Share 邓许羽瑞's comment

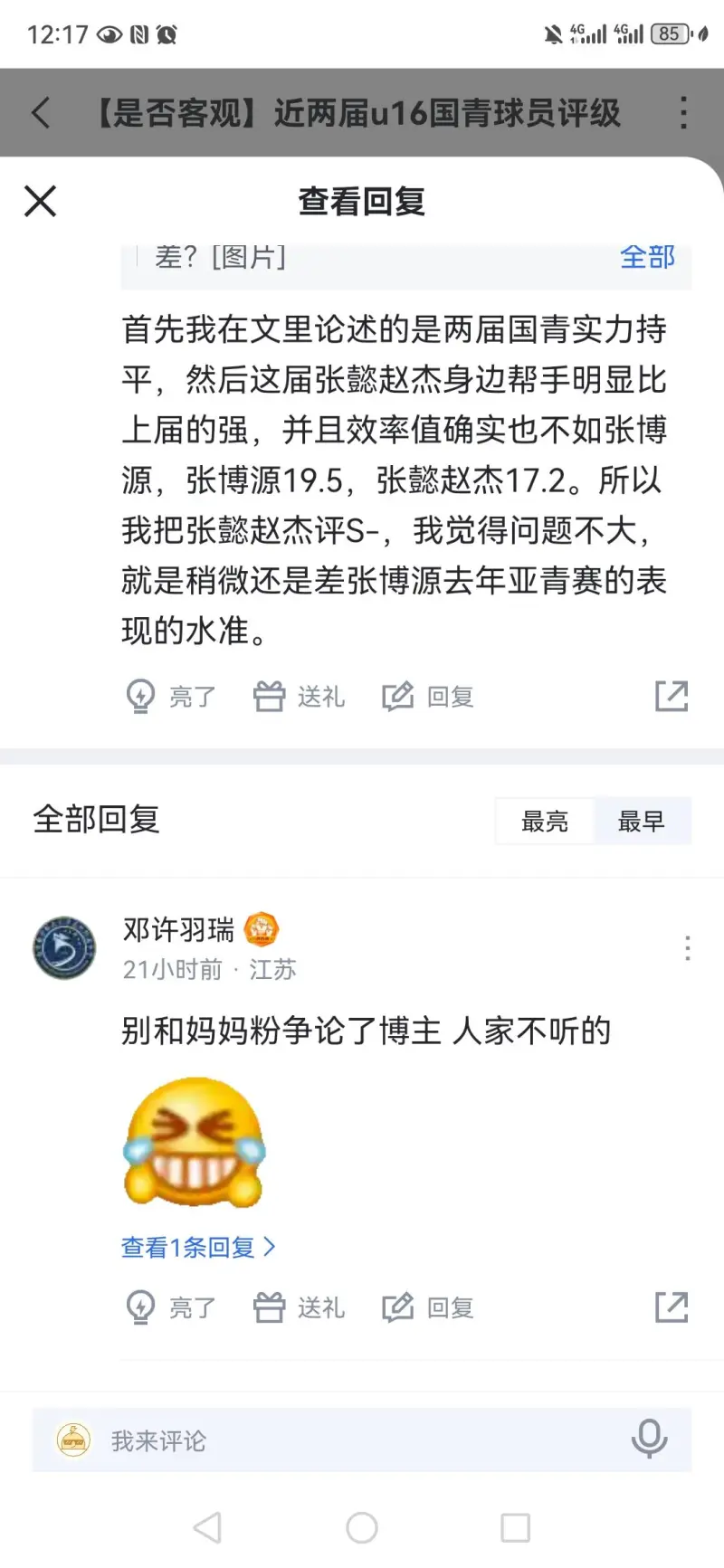coord(671,1307)
